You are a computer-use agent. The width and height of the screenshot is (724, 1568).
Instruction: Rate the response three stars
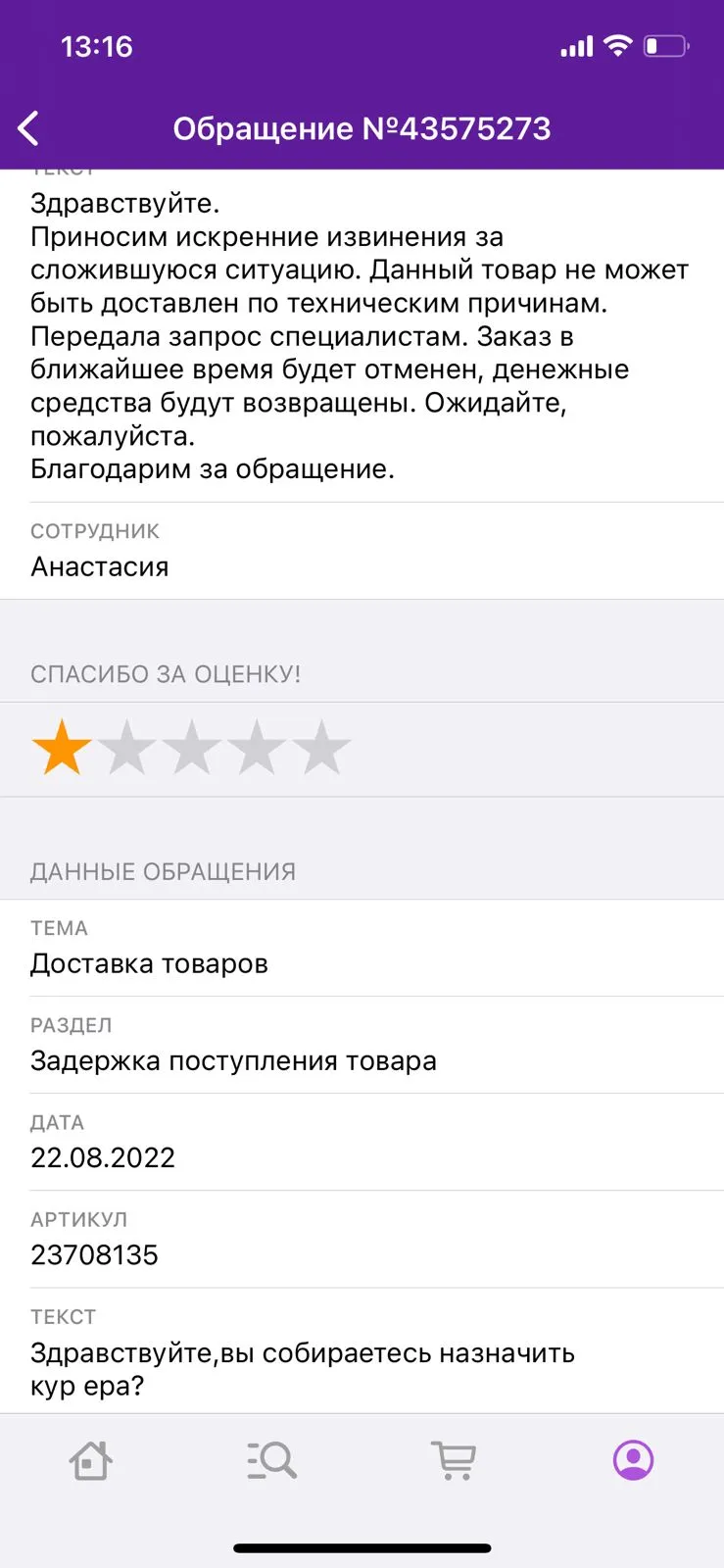point(192,748)
